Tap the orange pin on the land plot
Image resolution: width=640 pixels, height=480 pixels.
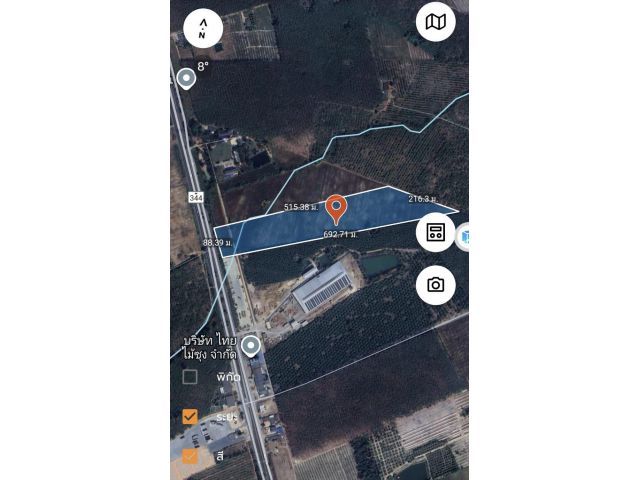point(337,208)
